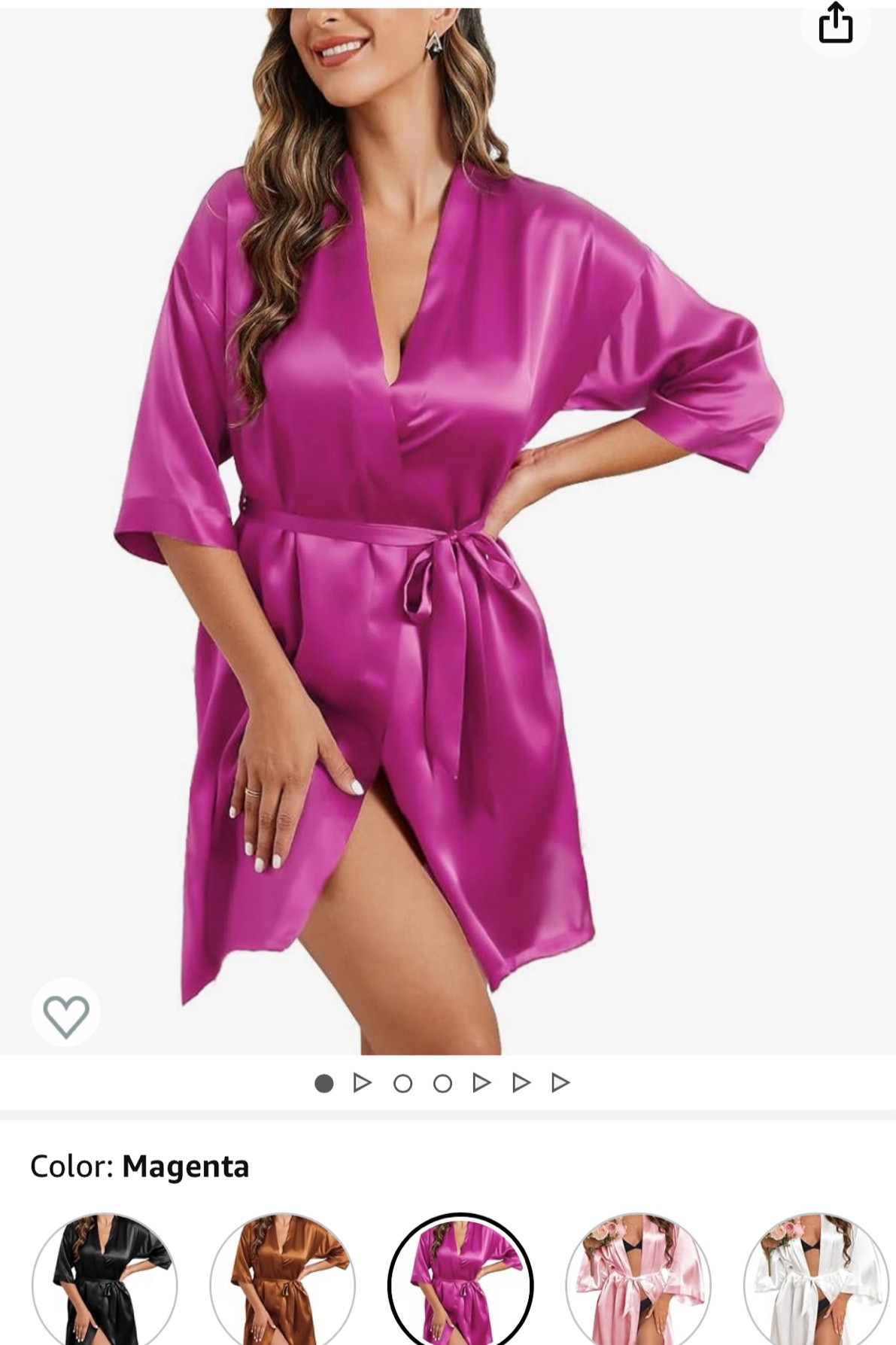Advance the gallery with a play triangle

click(x=363, y=1082)
